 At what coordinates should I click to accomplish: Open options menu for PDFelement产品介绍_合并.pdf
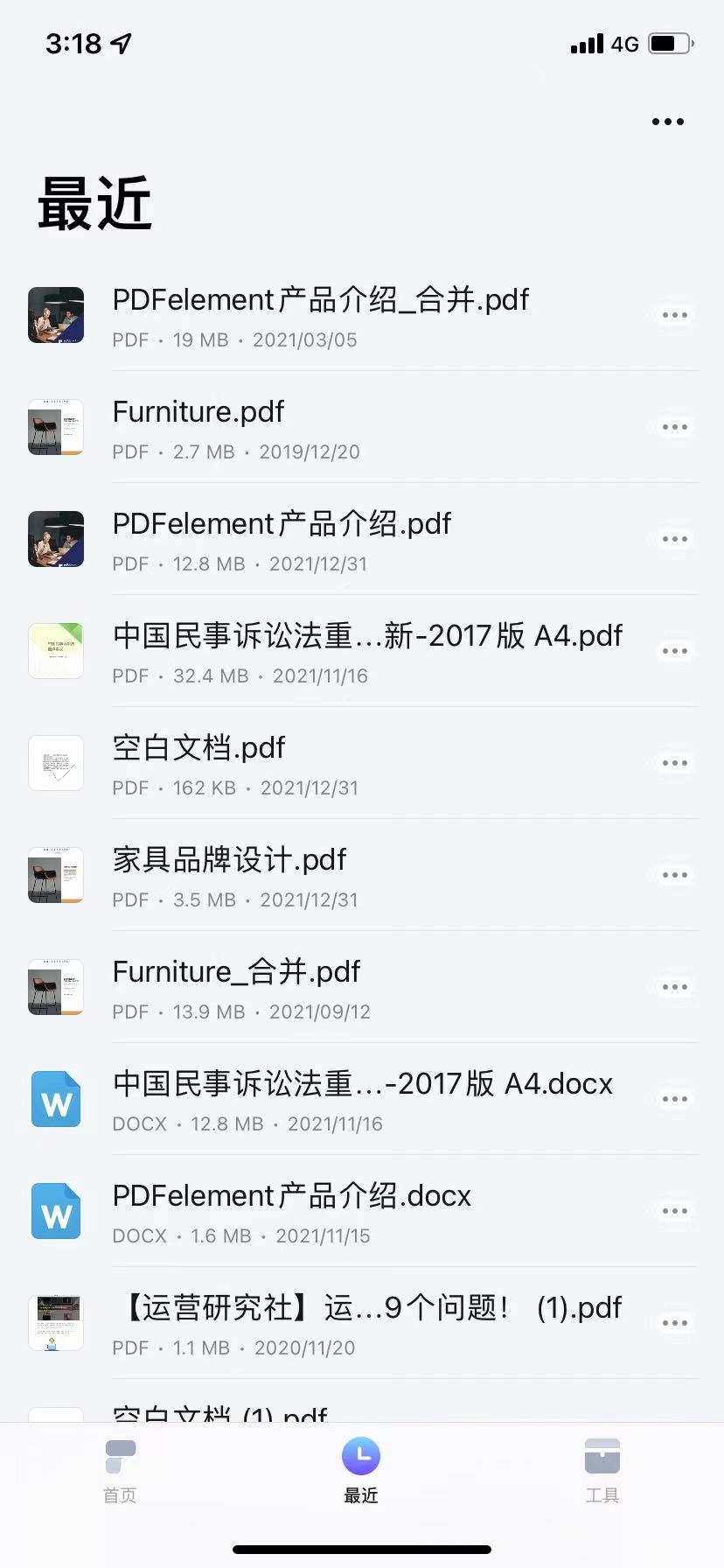tap(674, 315)
